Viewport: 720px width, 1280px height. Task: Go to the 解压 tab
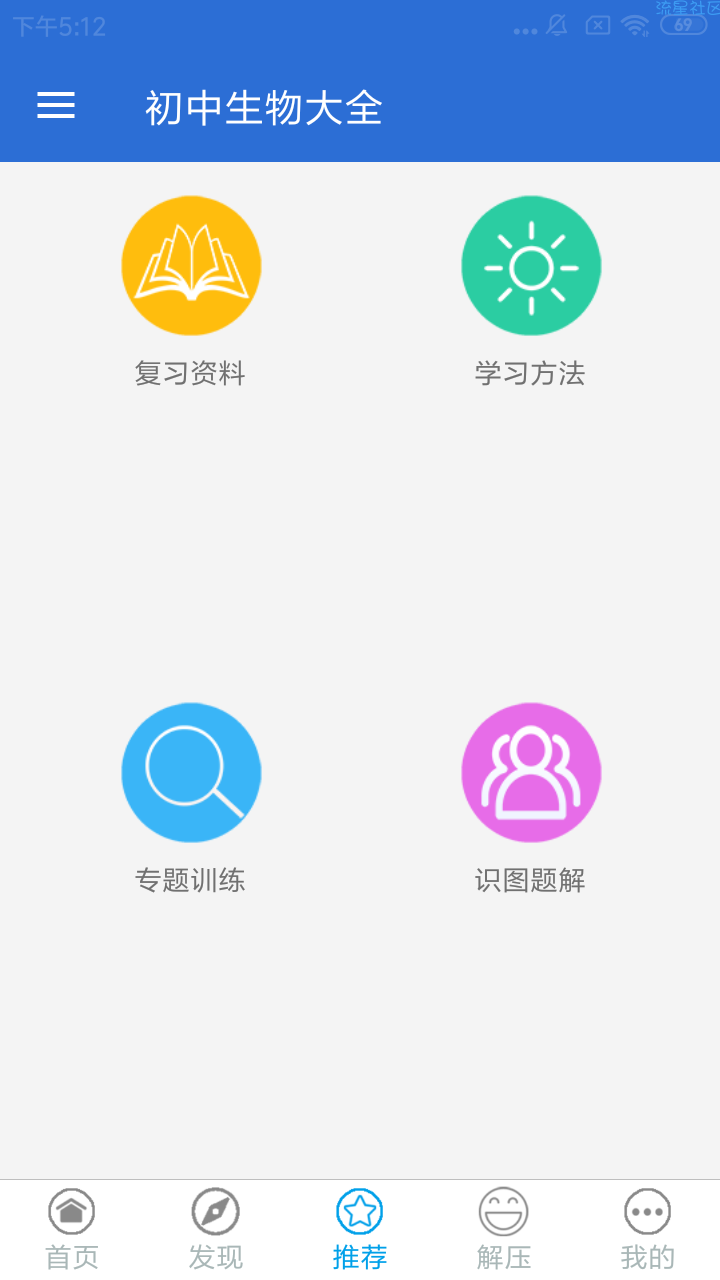click(x=504, y=1230)
